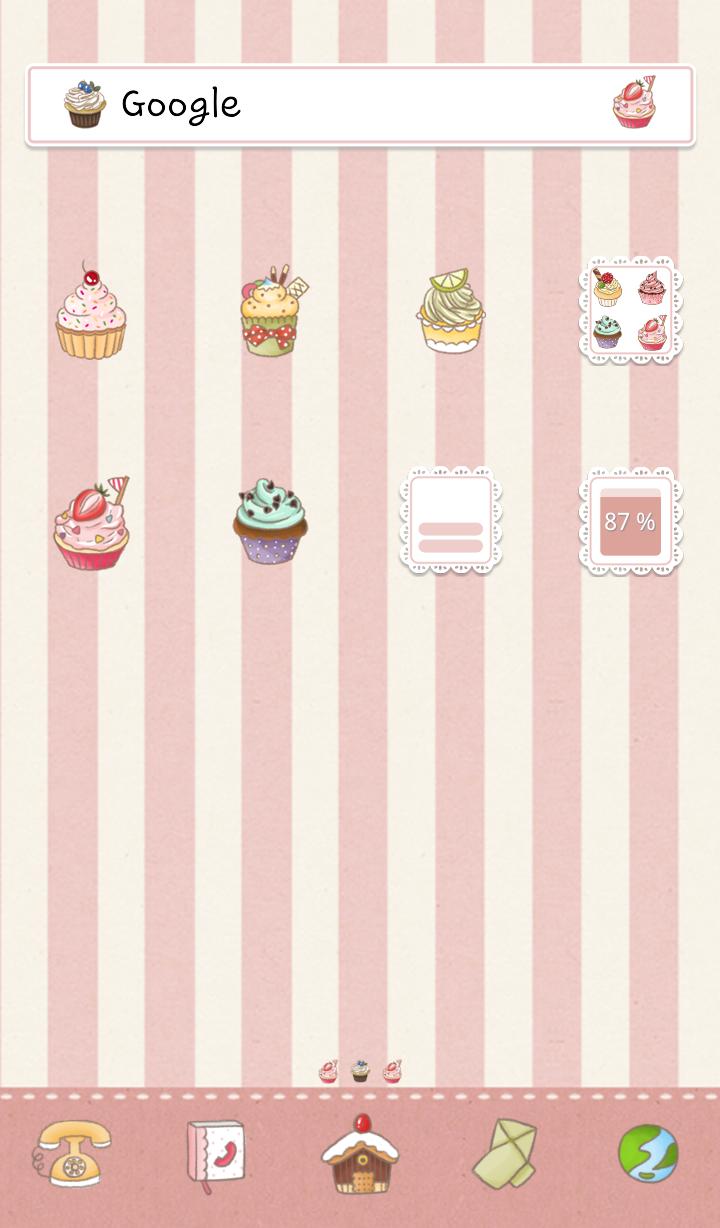Open the app drawer gingerbread house
The height and width of the screenshot is (1228, 720).
(360, 1155)
